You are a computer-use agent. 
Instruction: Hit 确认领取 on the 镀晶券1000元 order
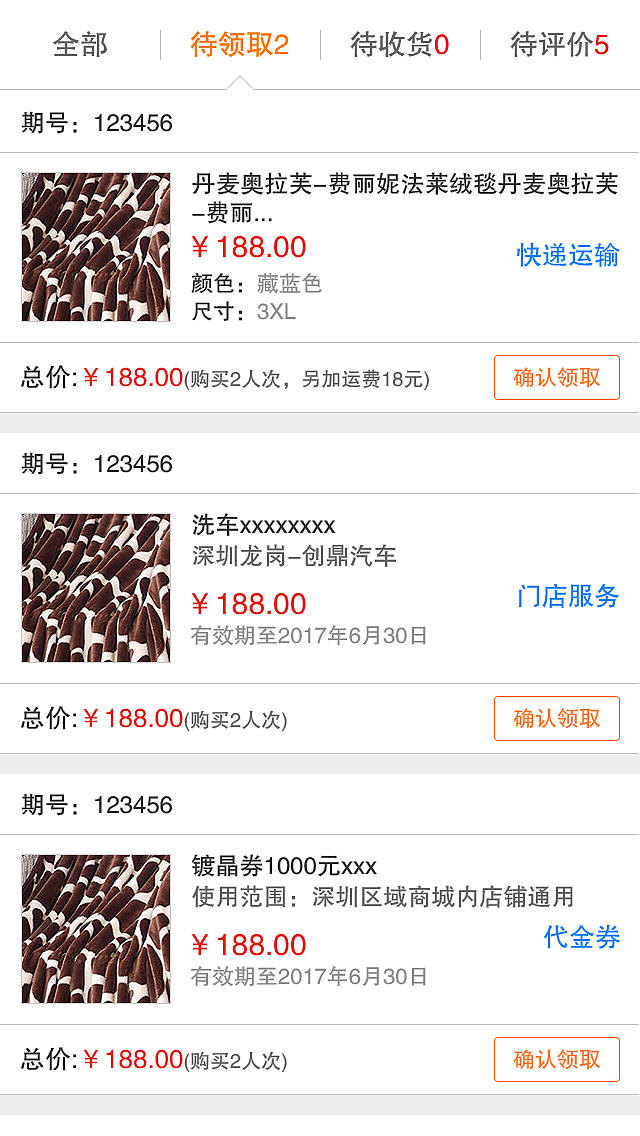[556, 1059]
